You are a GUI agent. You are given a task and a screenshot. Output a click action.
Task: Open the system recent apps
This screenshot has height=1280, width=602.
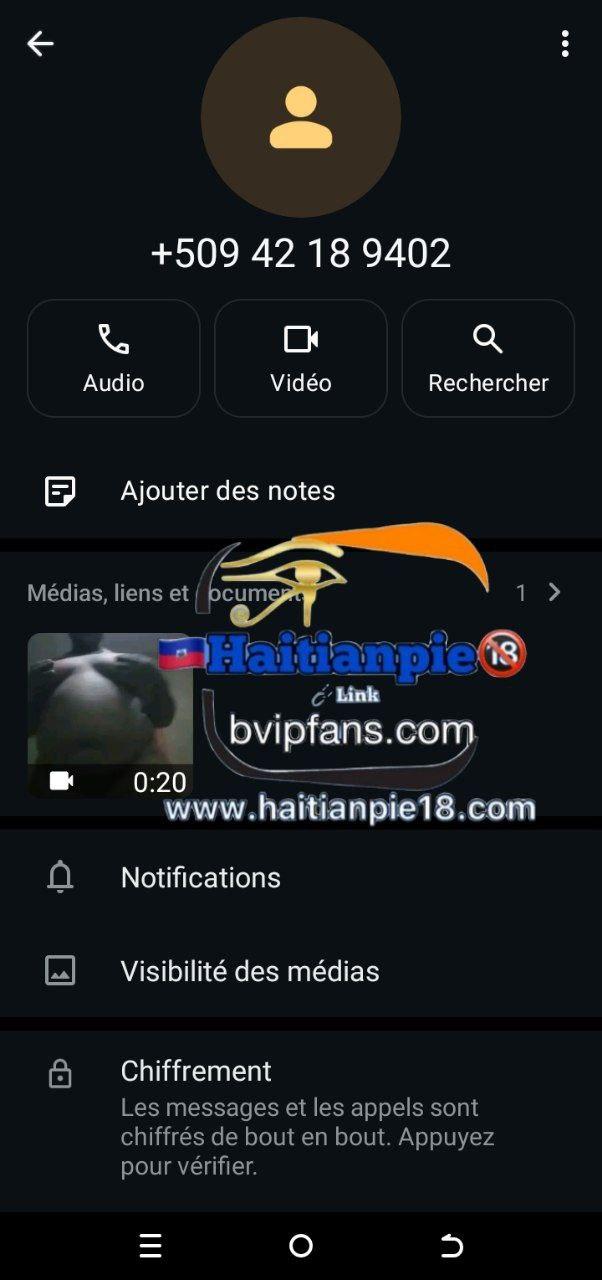[x=151, y=1246]
